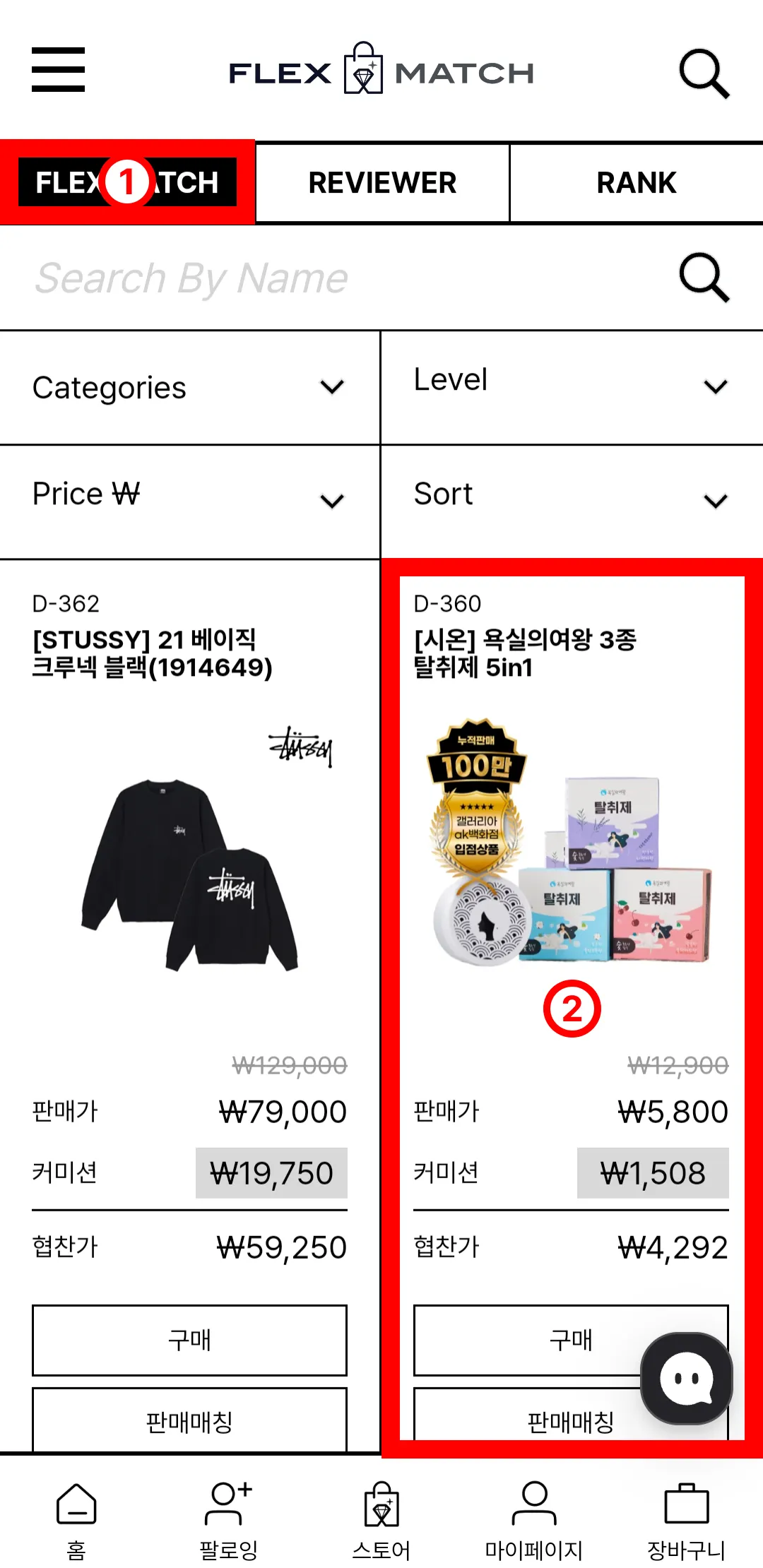The width and height of the screenshot is (763, 1568).
Task: Expand the Categories dropdown
Action: click(189, 388)
